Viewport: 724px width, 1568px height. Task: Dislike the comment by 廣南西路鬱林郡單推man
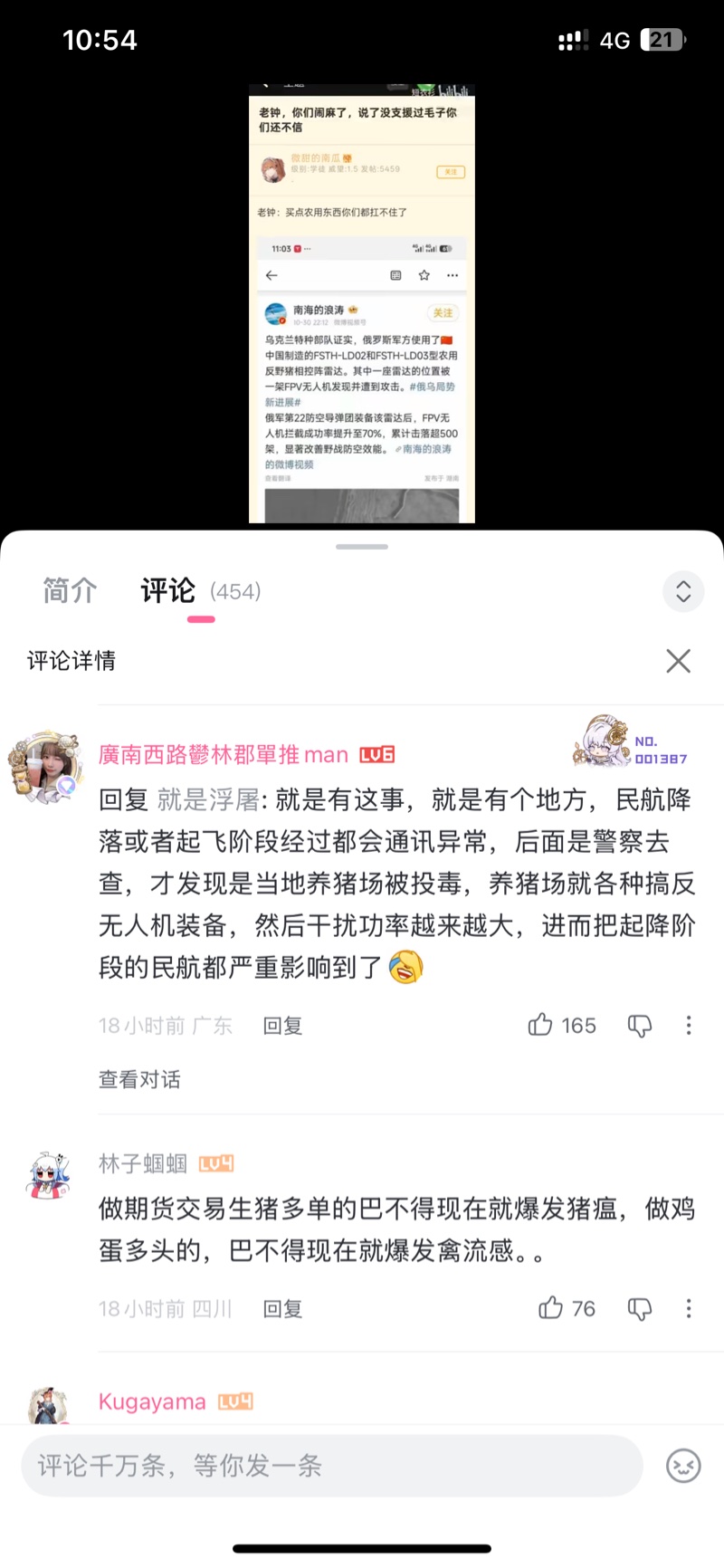pos(640,1026)
